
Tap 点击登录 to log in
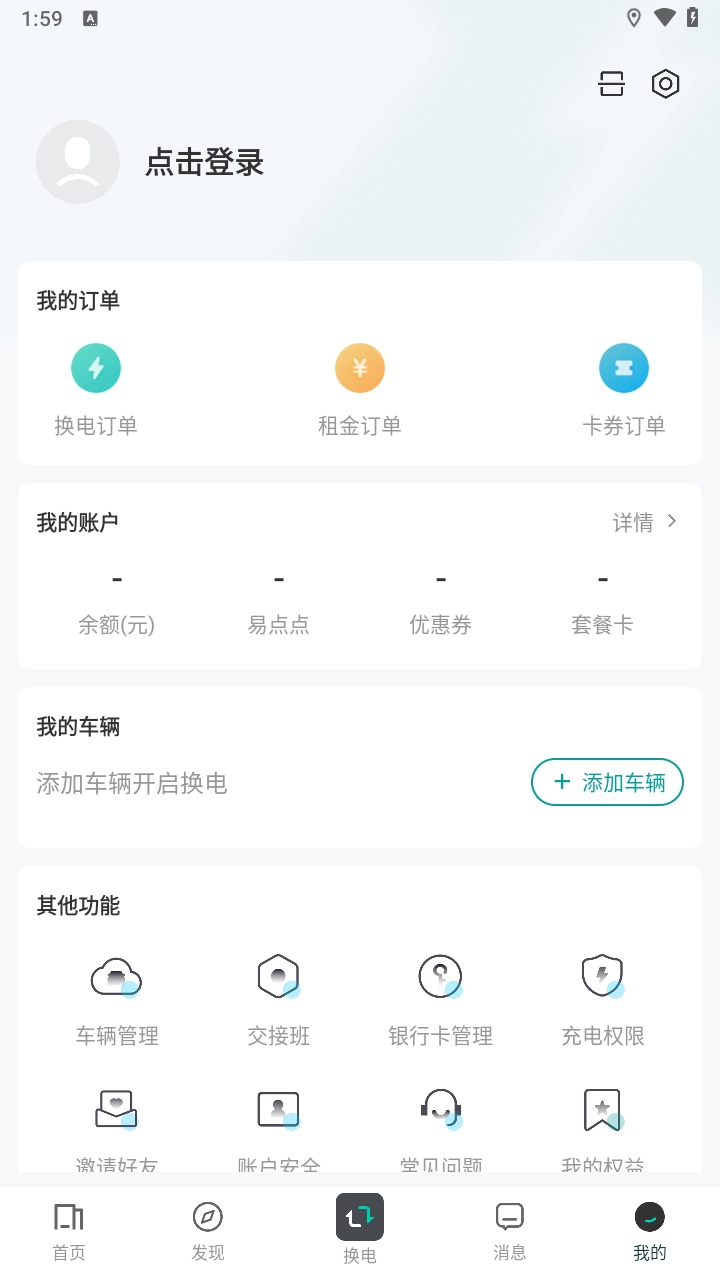click(204, 162)
